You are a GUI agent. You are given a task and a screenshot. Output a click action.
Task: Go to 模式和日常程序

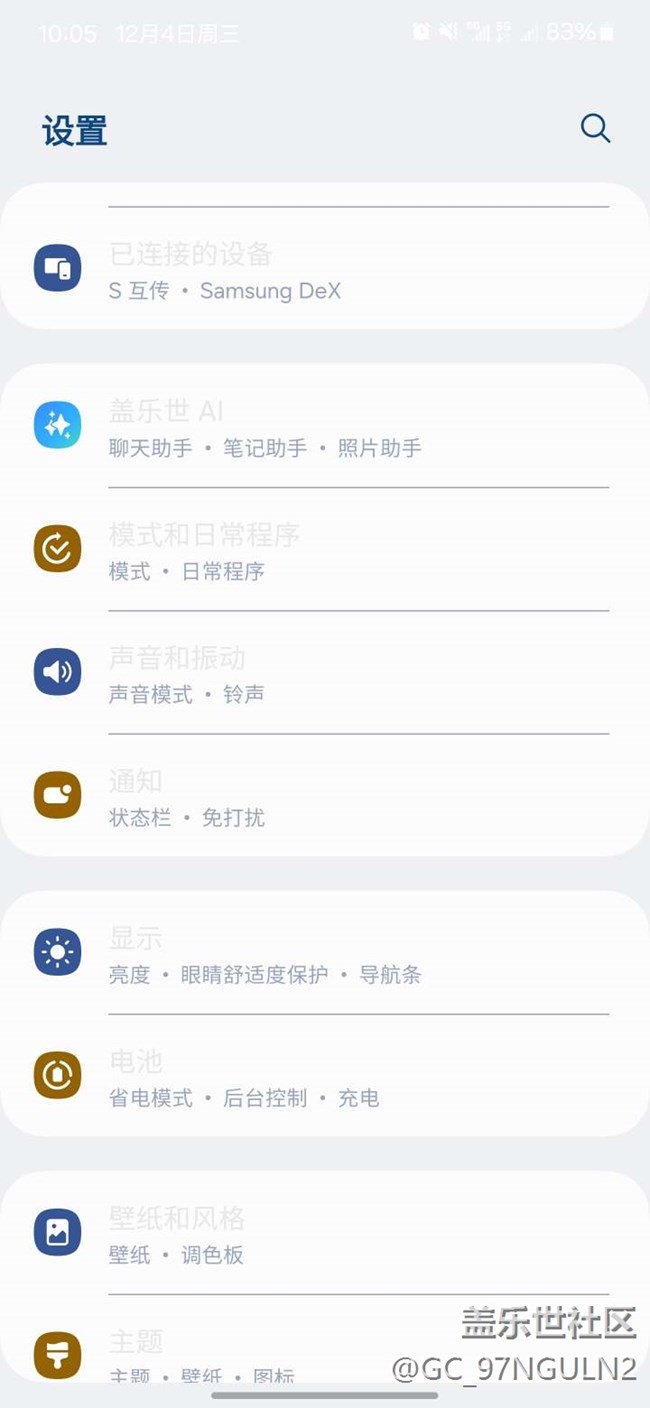(324, 551)
